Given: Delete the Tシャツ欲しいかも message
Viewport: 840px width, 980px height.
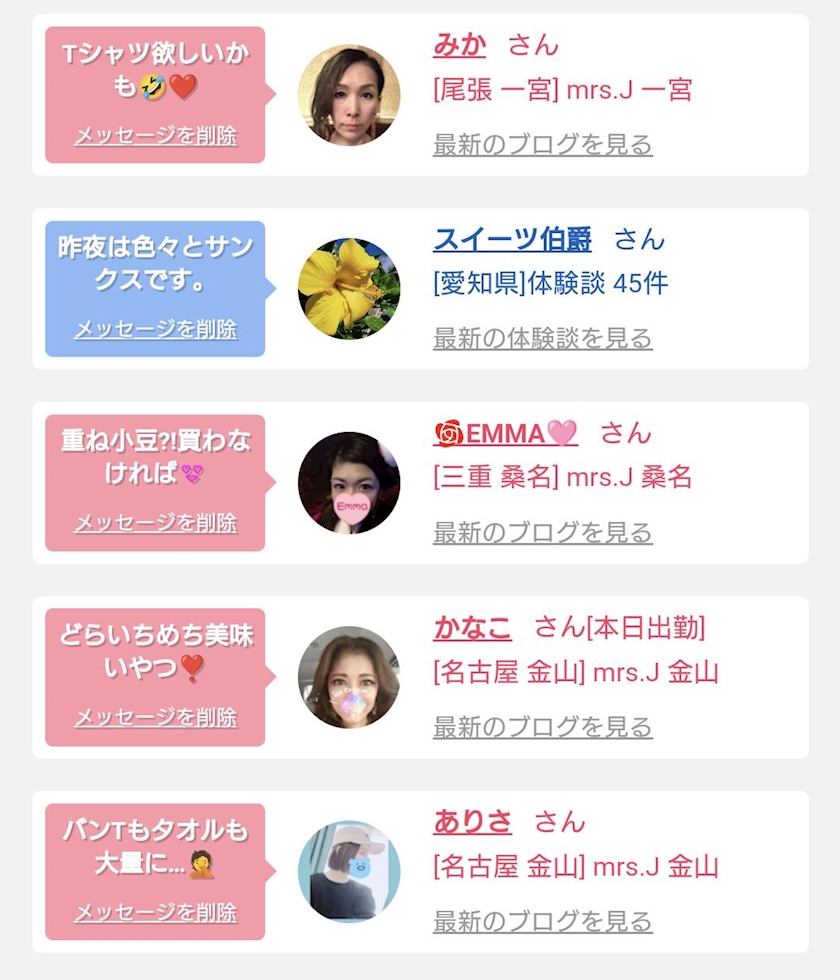Looking at the screenshot, I should [156, 135].
